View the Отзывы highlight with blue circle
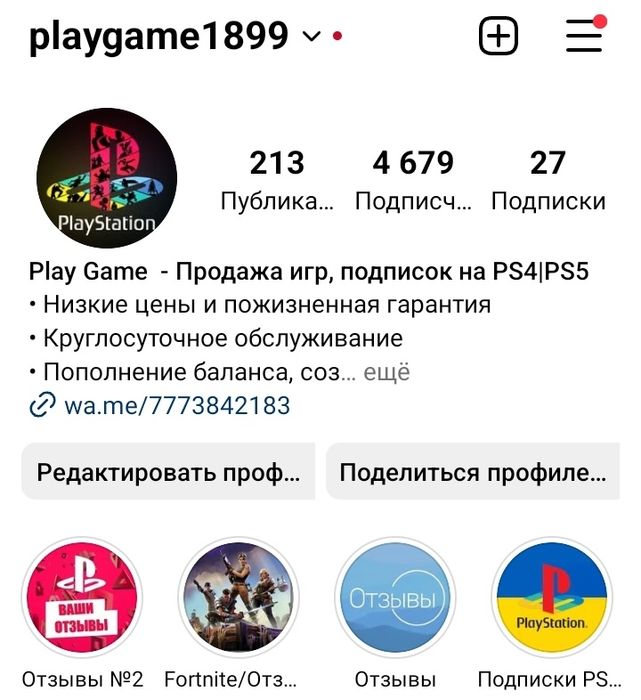Viewport: 641px width, 700px height. 395,598
